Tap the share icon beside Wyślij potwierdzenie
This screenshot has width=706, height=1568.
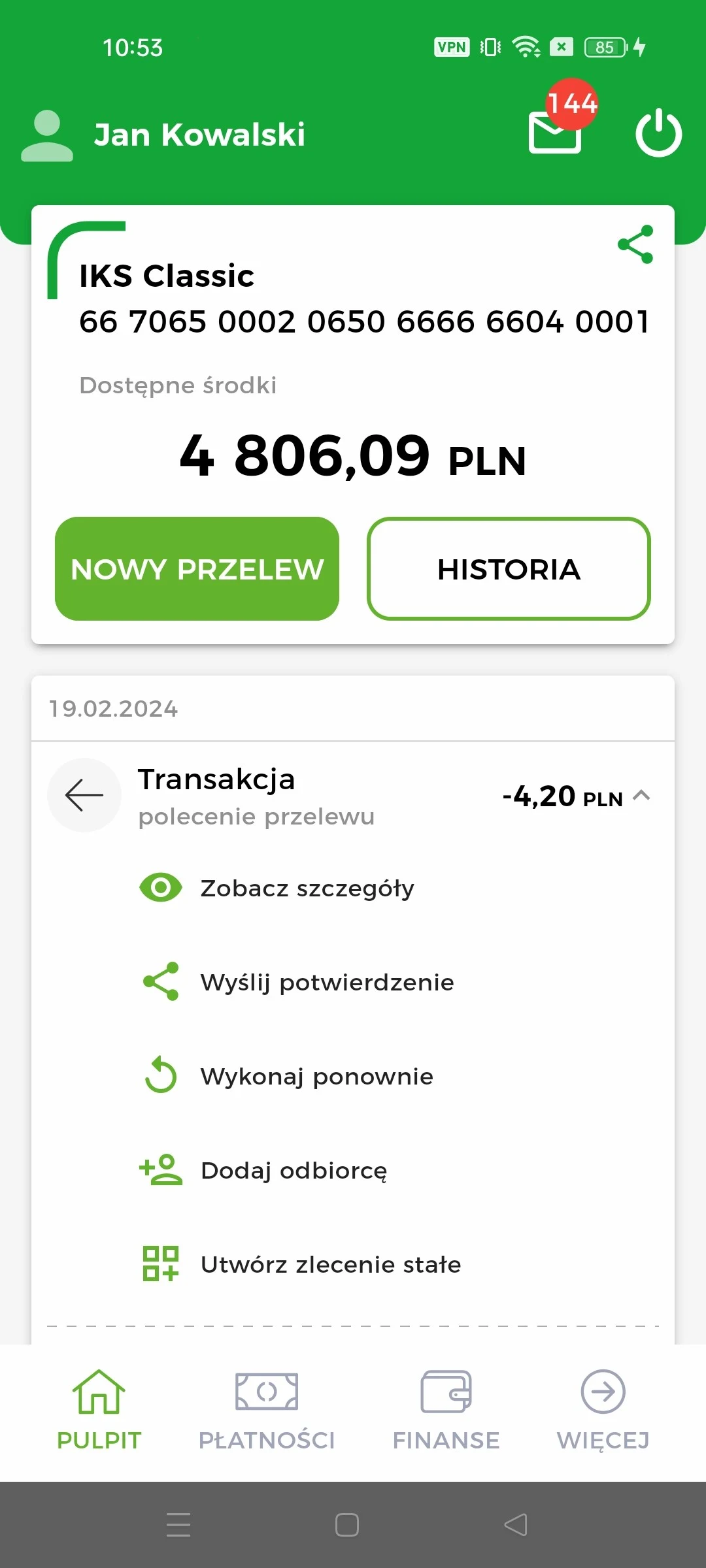[160, 981]
